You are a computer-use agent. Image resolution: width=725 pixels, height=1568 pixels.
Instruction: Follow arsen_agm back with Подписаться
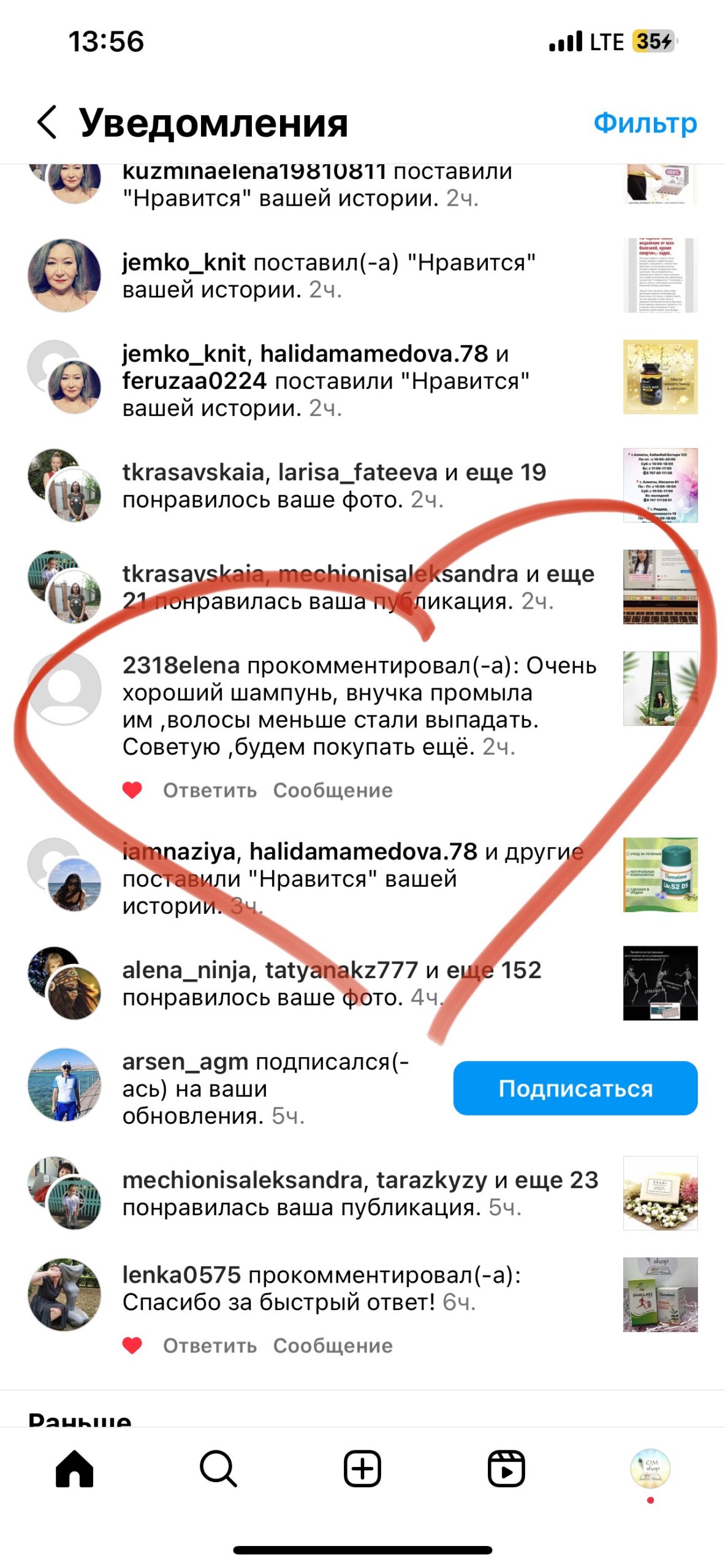click(575, 1088)
